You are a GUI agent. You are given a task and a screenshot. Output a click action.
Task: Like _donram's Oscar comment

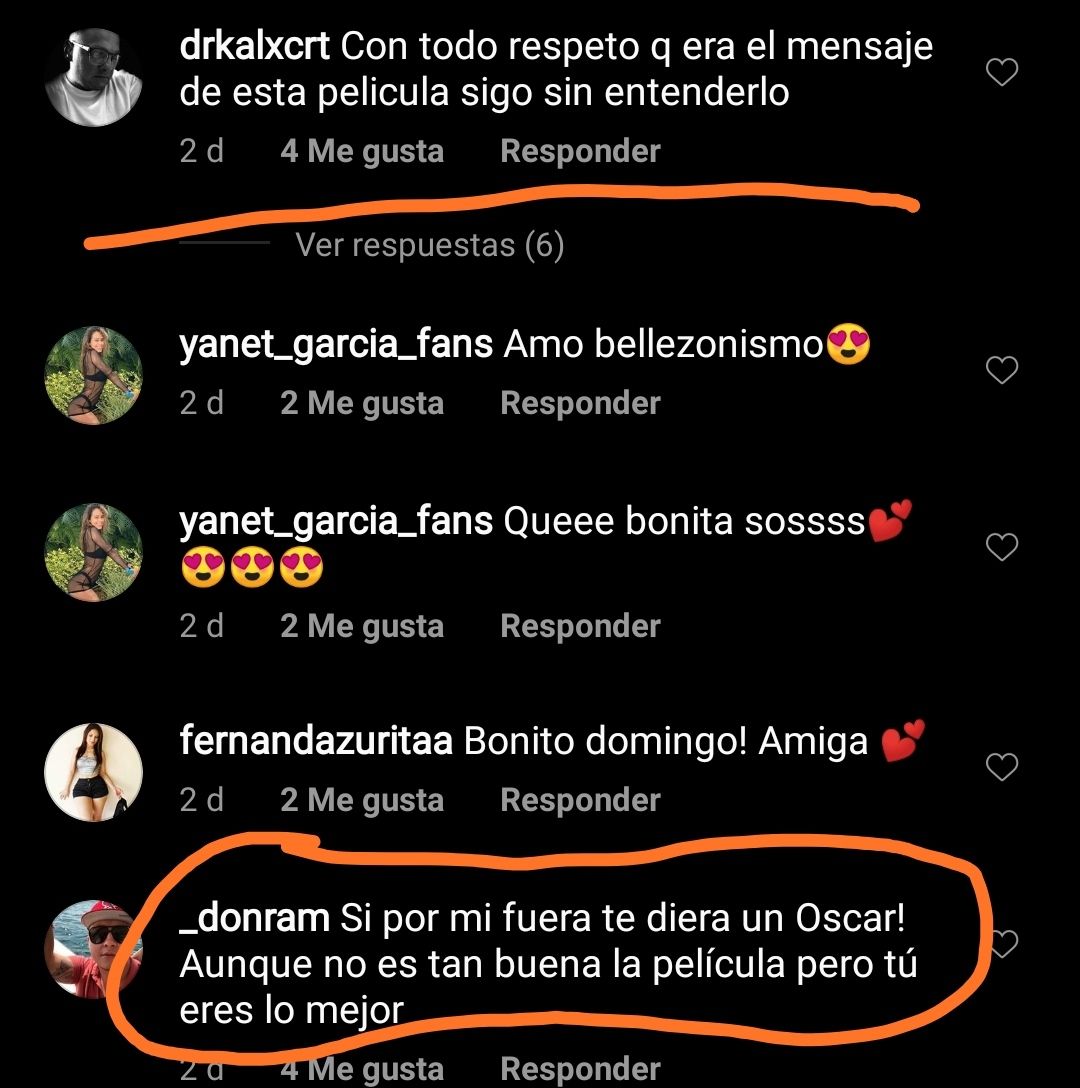point(1004,943)
